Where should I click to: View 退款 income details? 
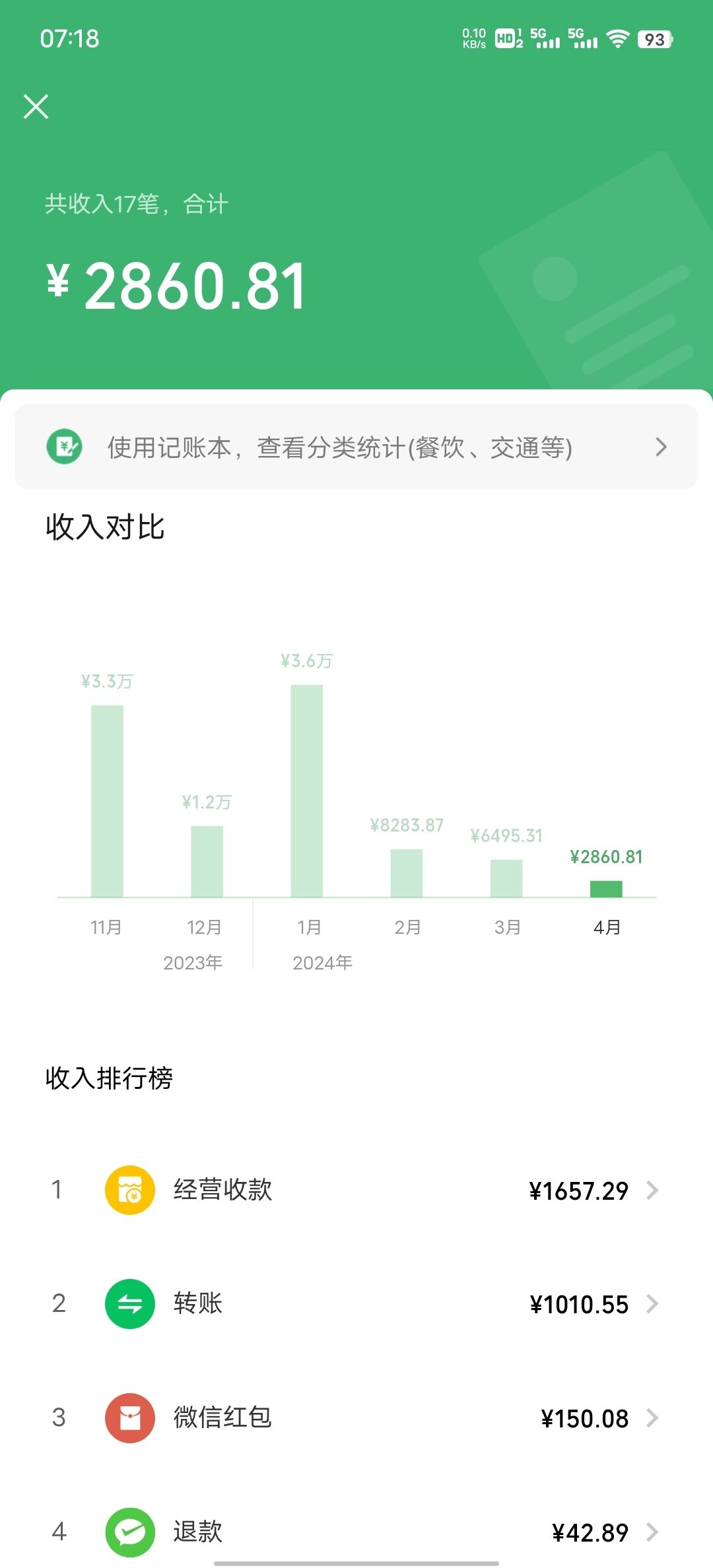[x=356, y=1532]
